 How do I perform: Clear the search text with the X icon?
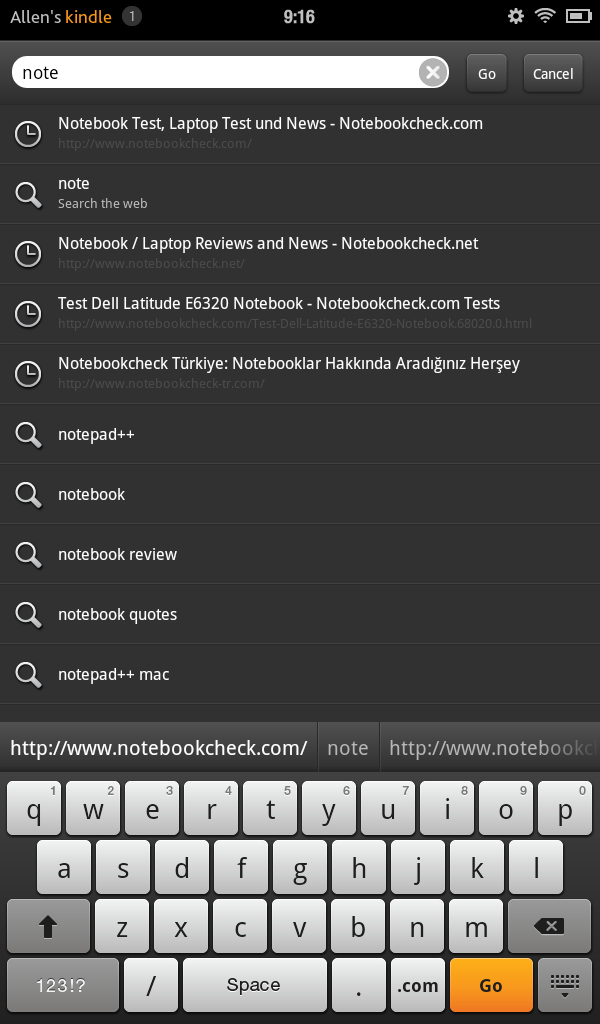(433, 72)
